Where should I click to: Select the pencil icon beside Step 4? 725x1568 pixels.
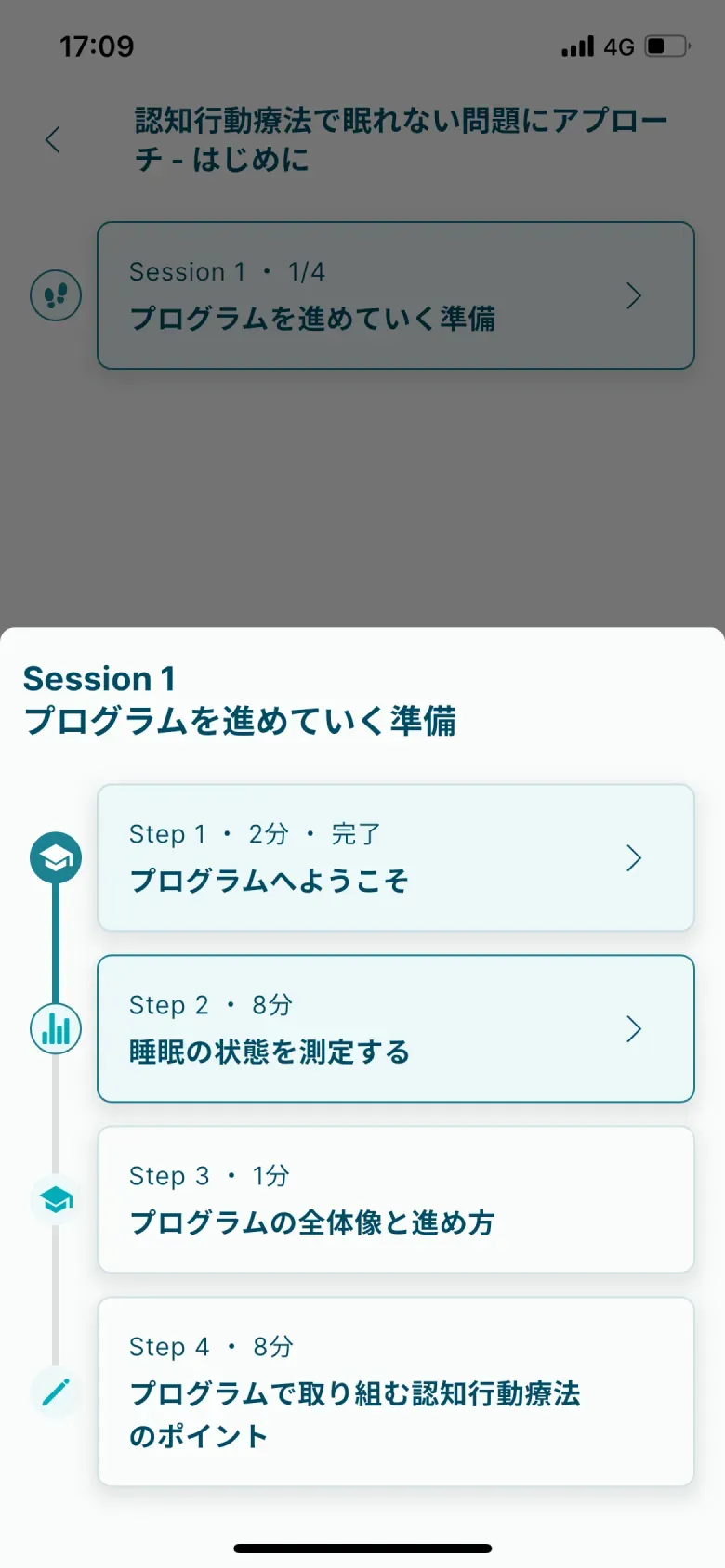[x=56, y=1392]
